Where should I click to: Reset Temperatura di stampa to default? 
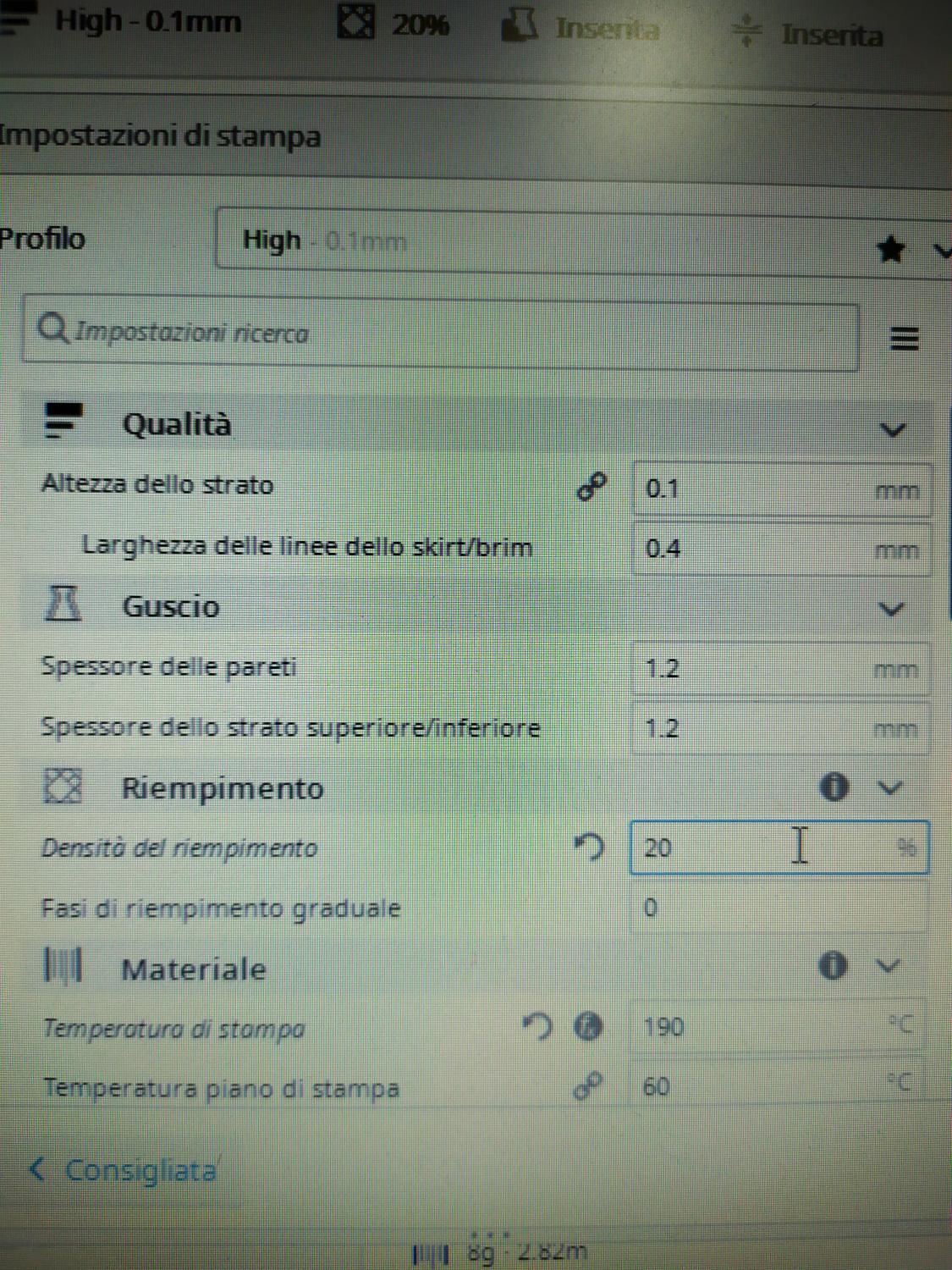click(537, 1027)
